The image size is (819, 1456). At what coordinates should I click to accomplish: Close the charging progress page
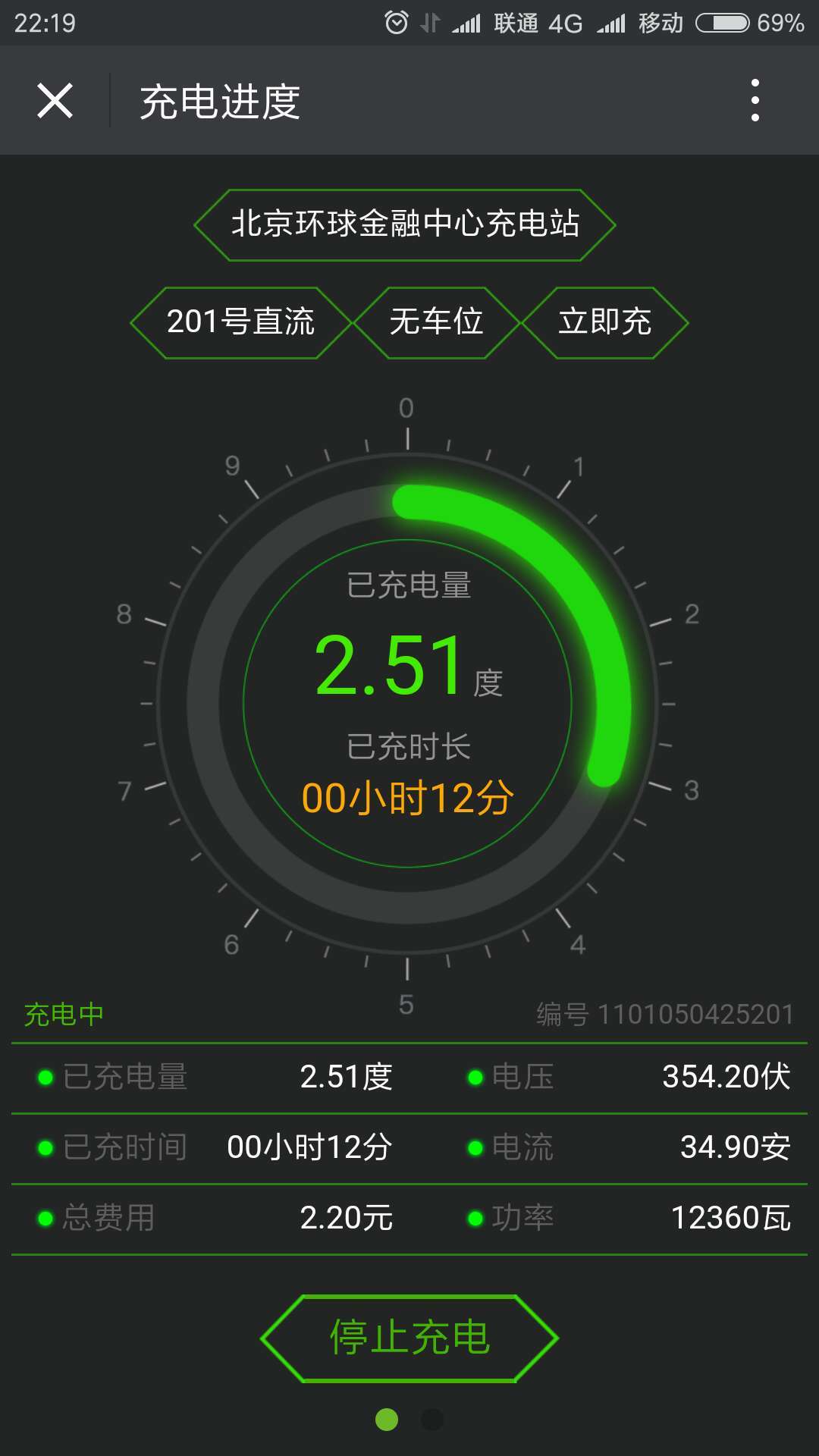[x=55, y=101]
